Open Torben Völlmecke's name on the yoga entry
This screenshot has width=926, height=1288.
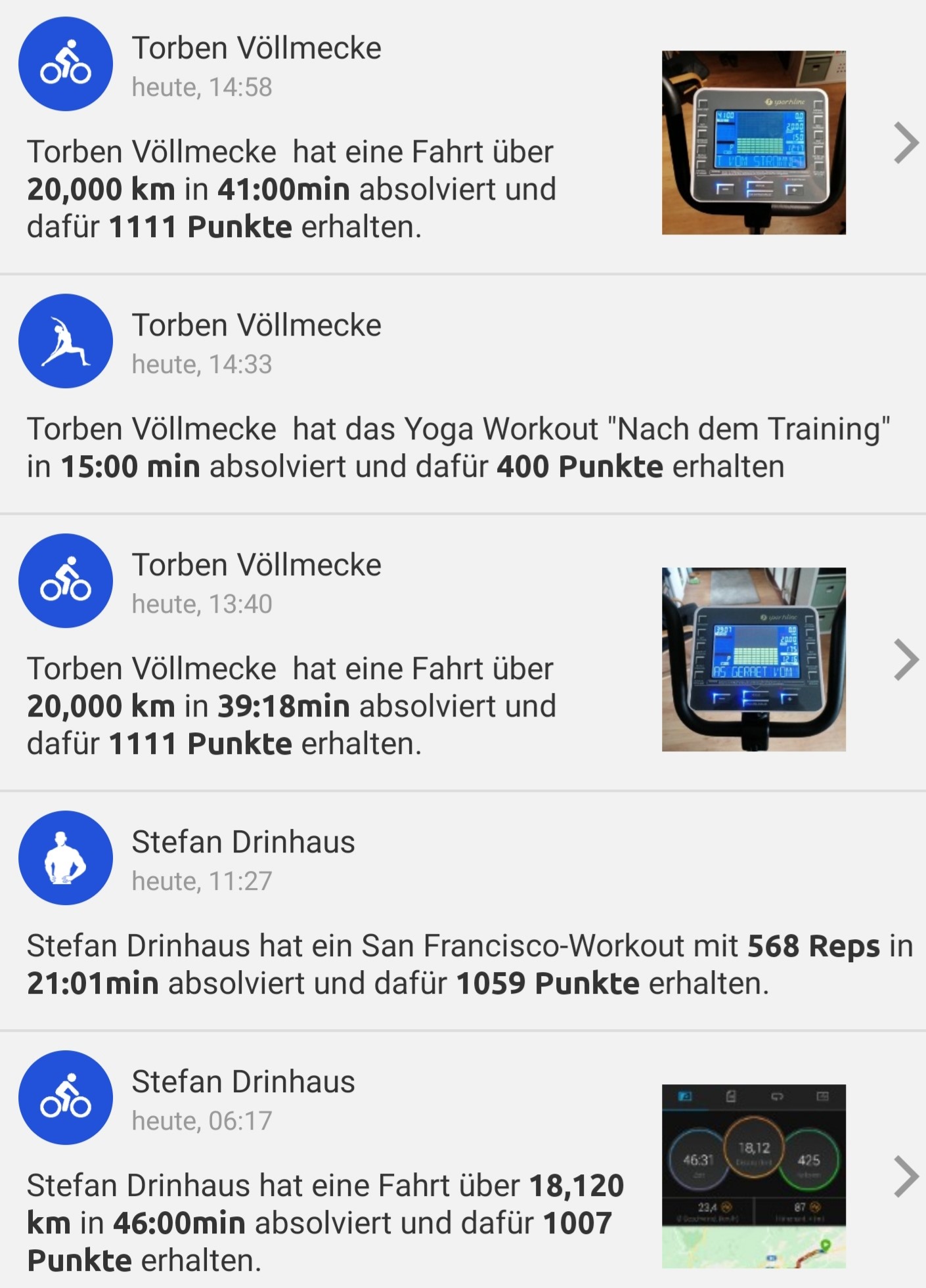click(257, 324)
